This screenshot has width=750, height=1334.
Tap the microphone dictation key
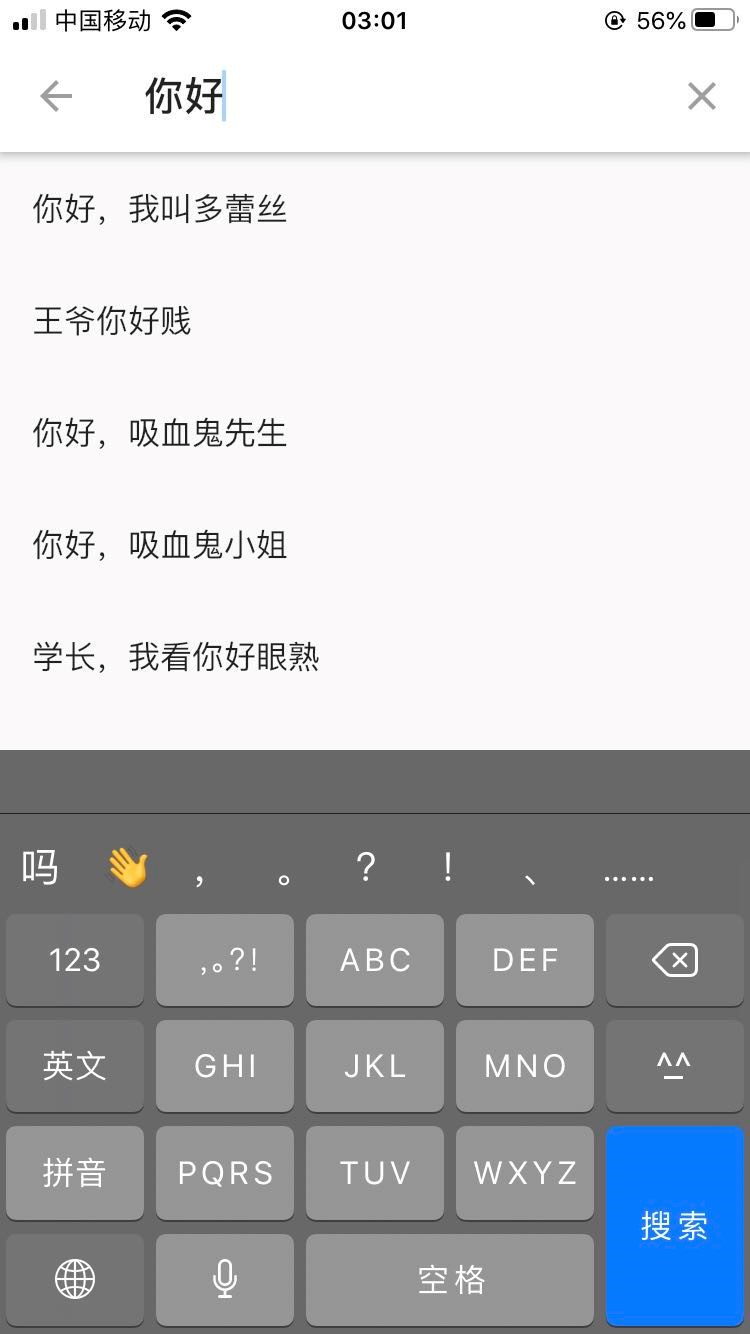(x=225, y=1278)
